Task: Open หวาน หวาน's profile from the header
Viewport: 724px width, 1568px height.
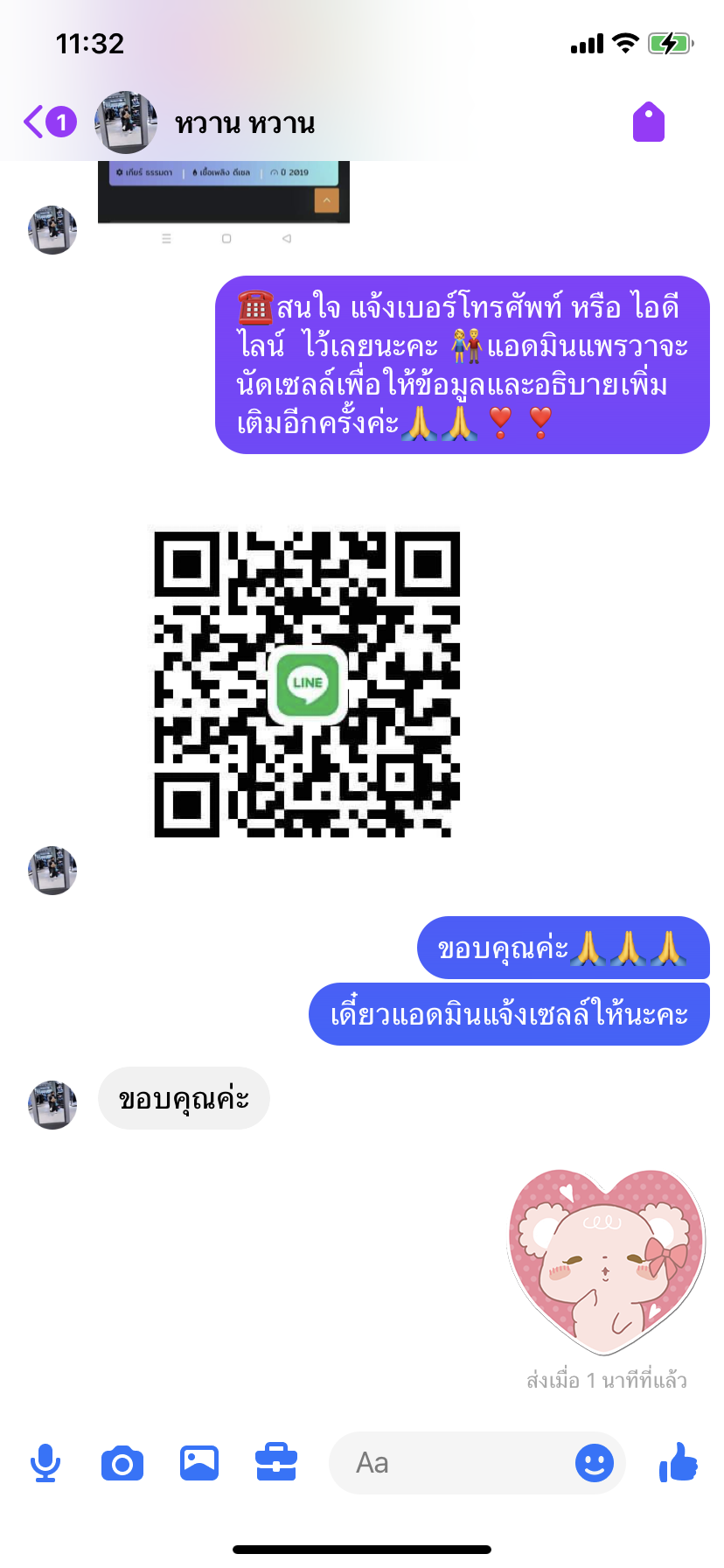Action: (244, 123)
